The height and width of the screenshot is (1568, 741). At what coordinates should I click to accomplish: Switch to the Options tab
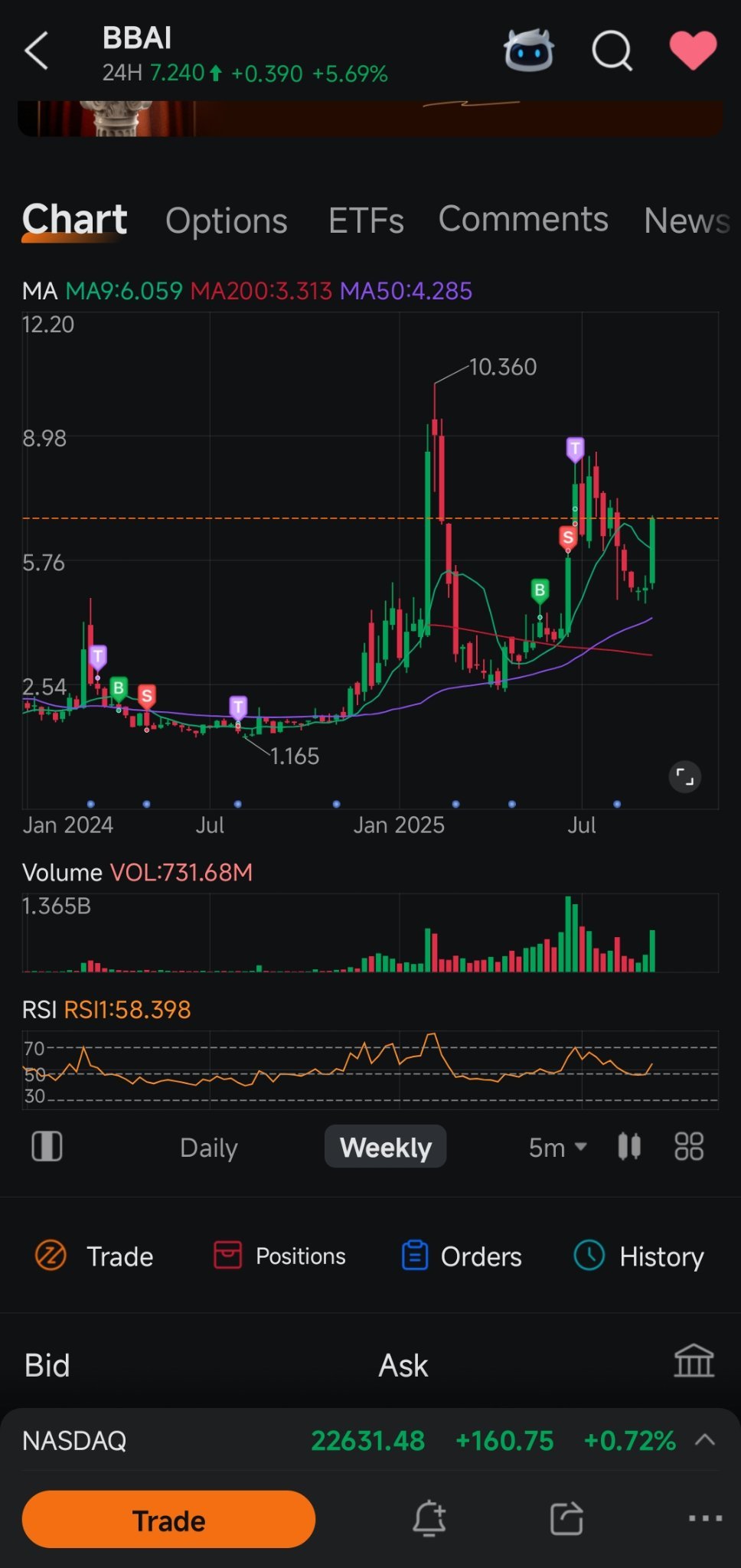click(x=227, y=220)
